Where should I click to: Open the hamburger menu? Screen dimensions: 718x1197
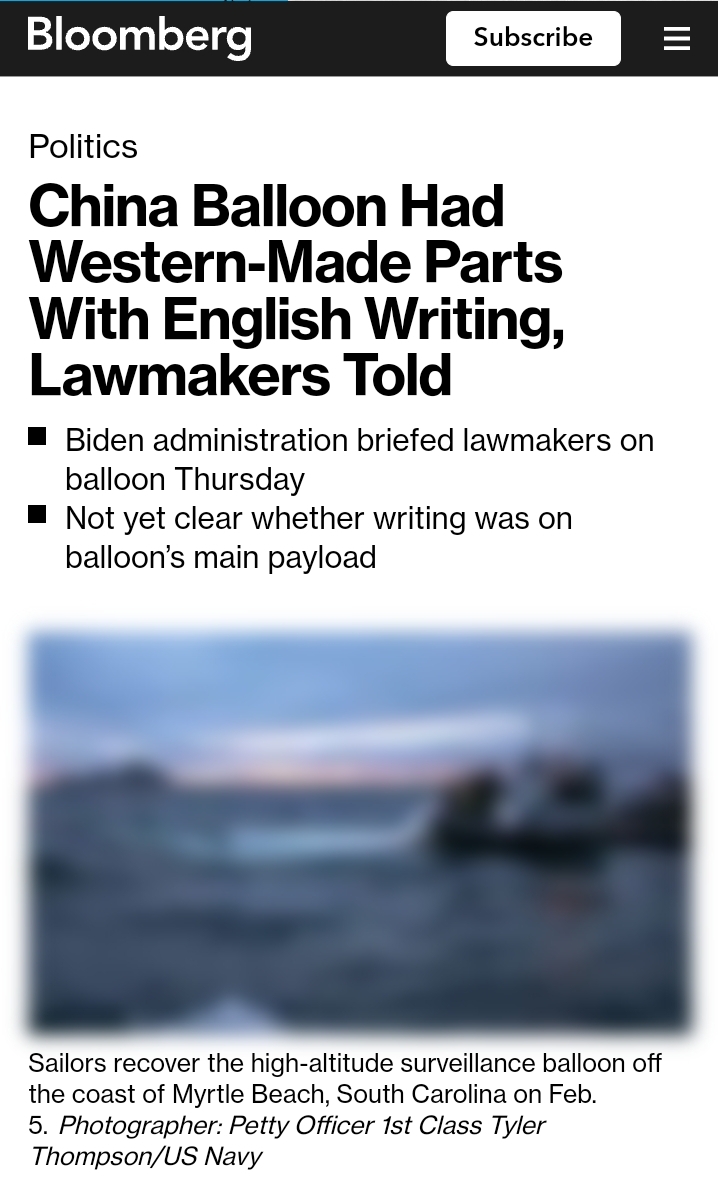pyautogui.click(x=677, y=38)
